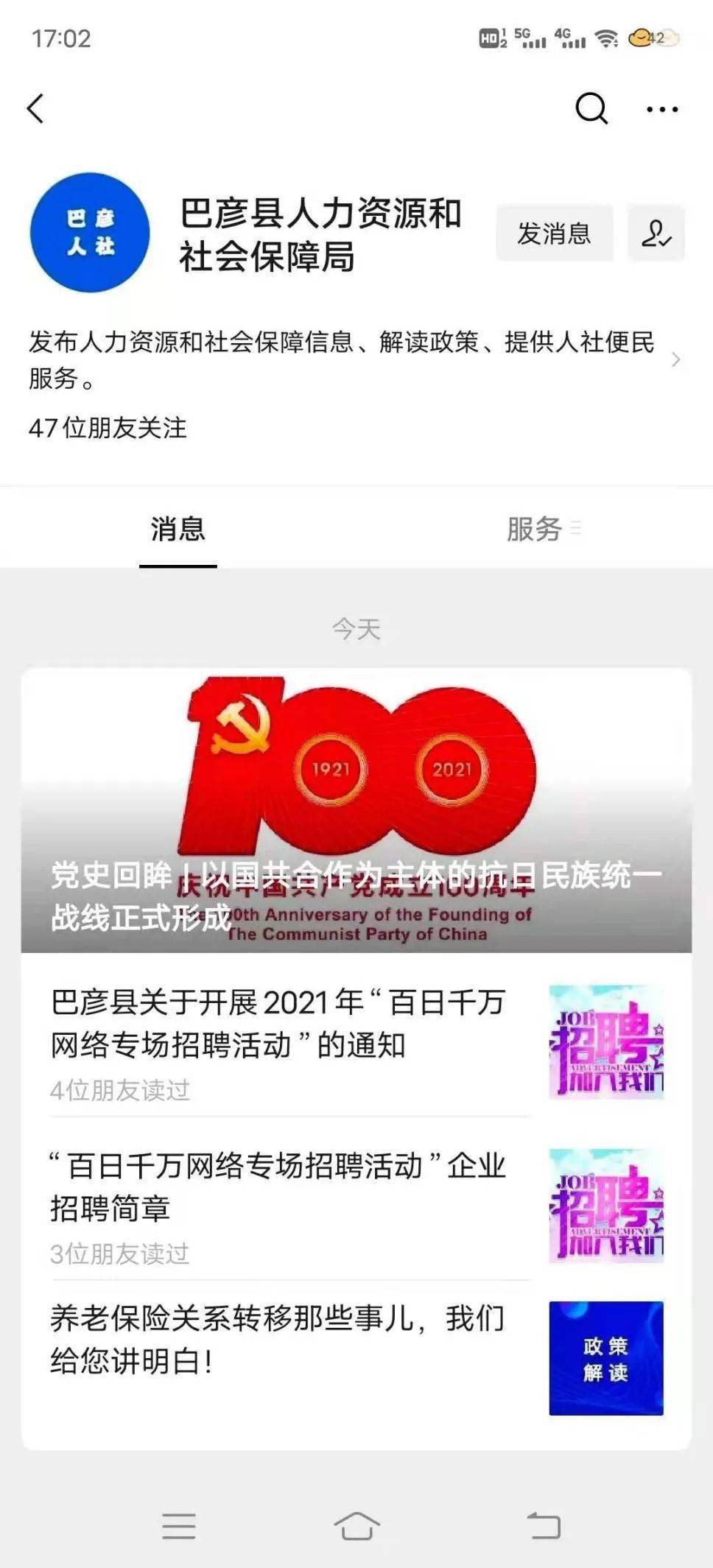Go back using the top-left arrow
This screenshot has width=713, height=1568.
tap(35, 108)
